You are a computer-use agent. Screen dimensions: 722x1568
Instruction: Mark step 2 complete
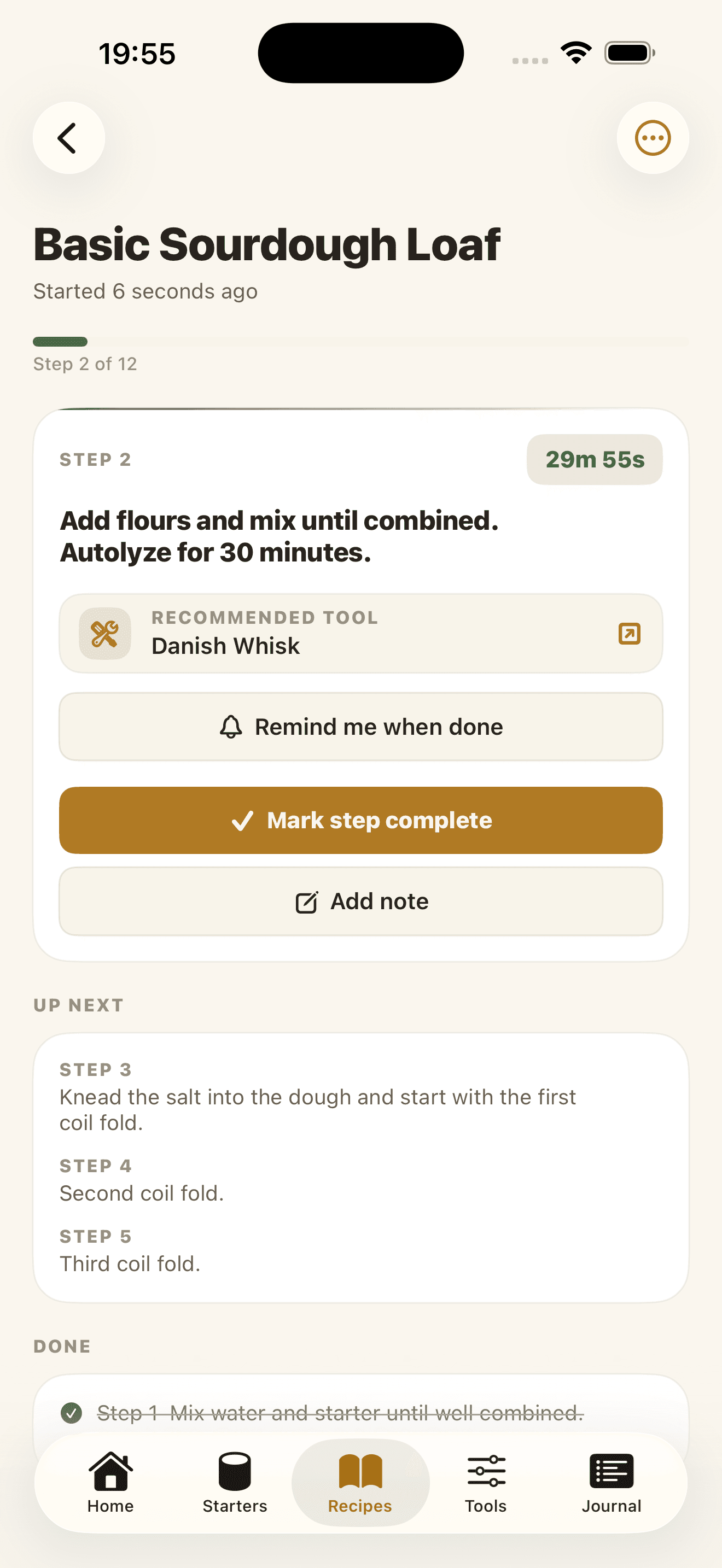[360, 820]
